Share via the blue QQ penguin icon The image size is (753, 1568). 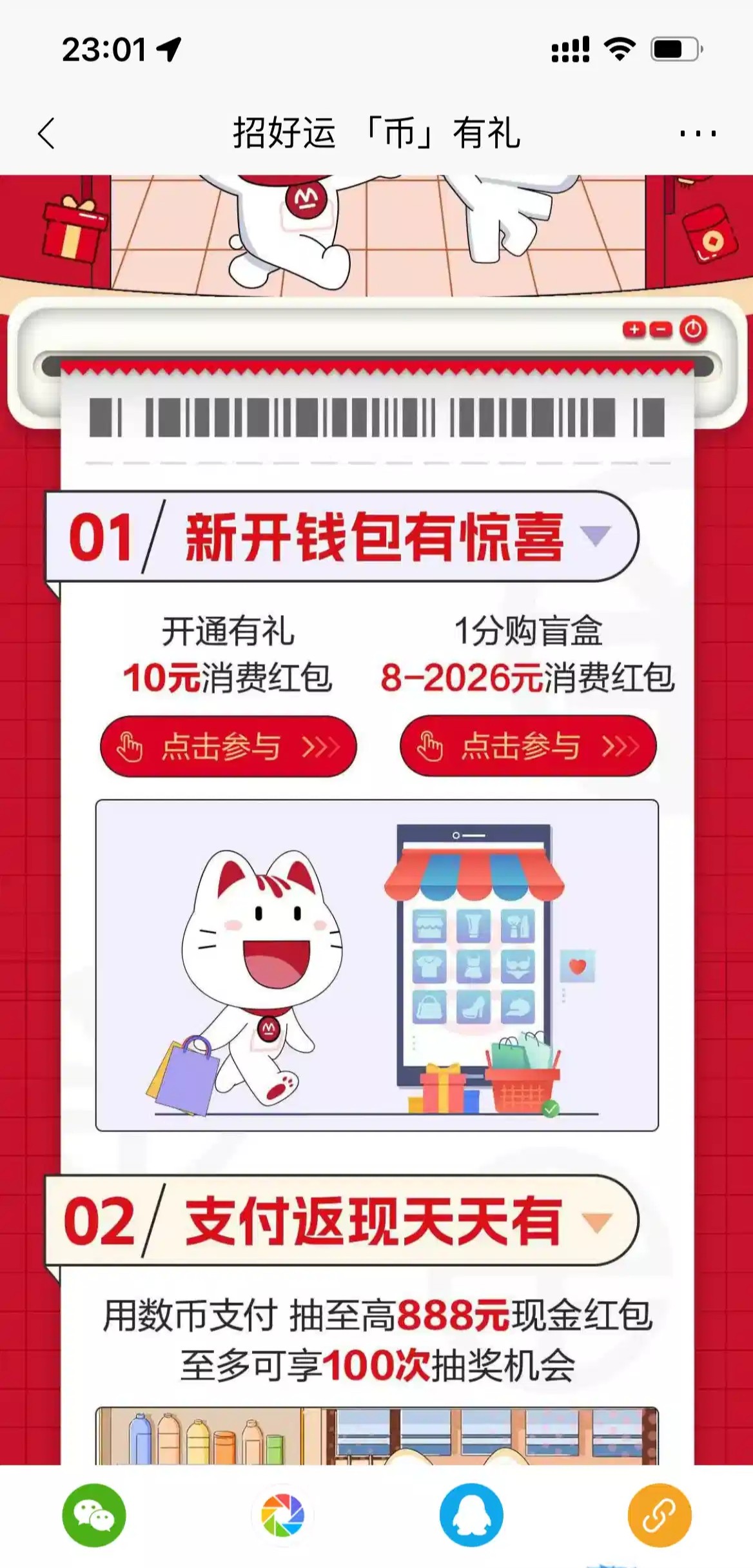(471, 1515)
